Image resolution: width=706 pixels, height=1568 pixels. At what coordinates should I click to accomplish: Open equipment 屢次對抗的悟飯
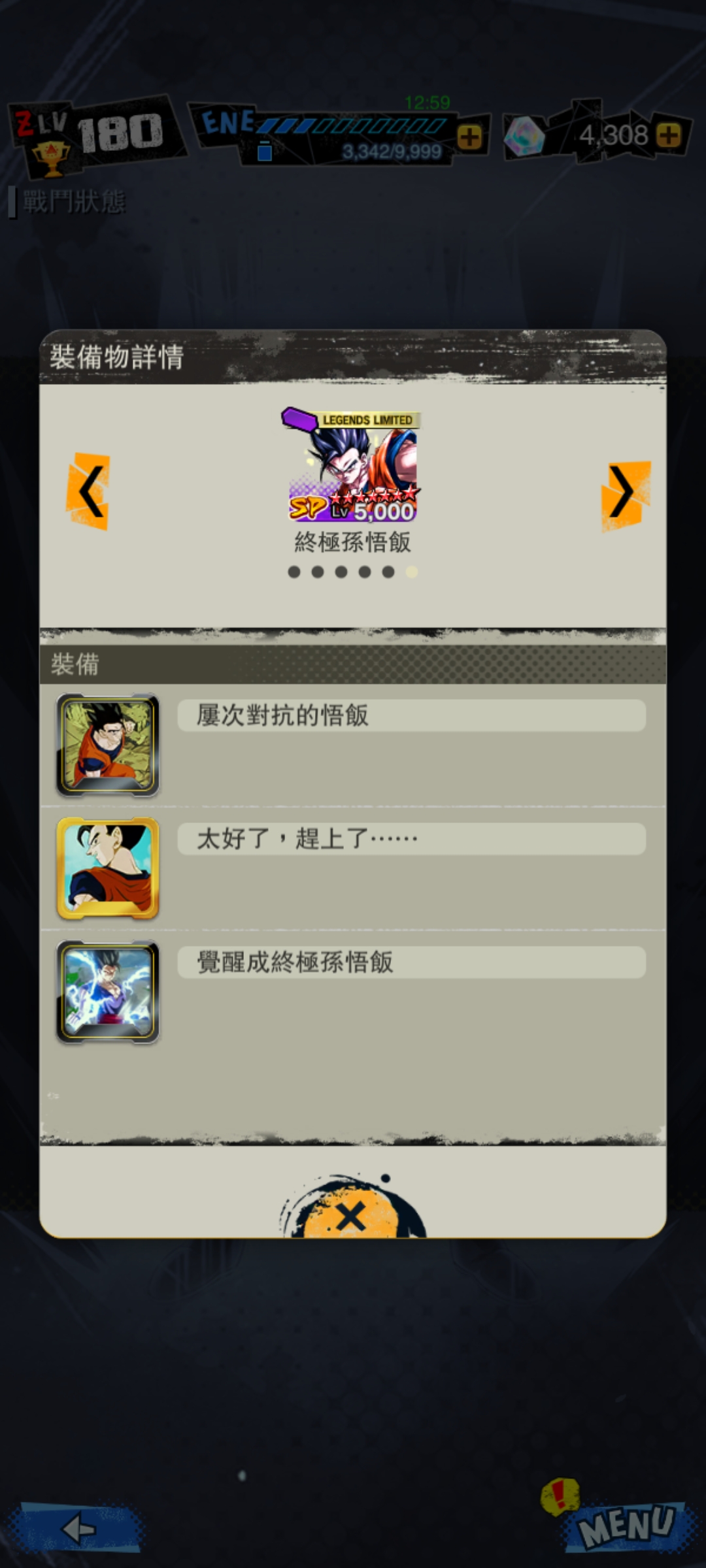[108, 745]
